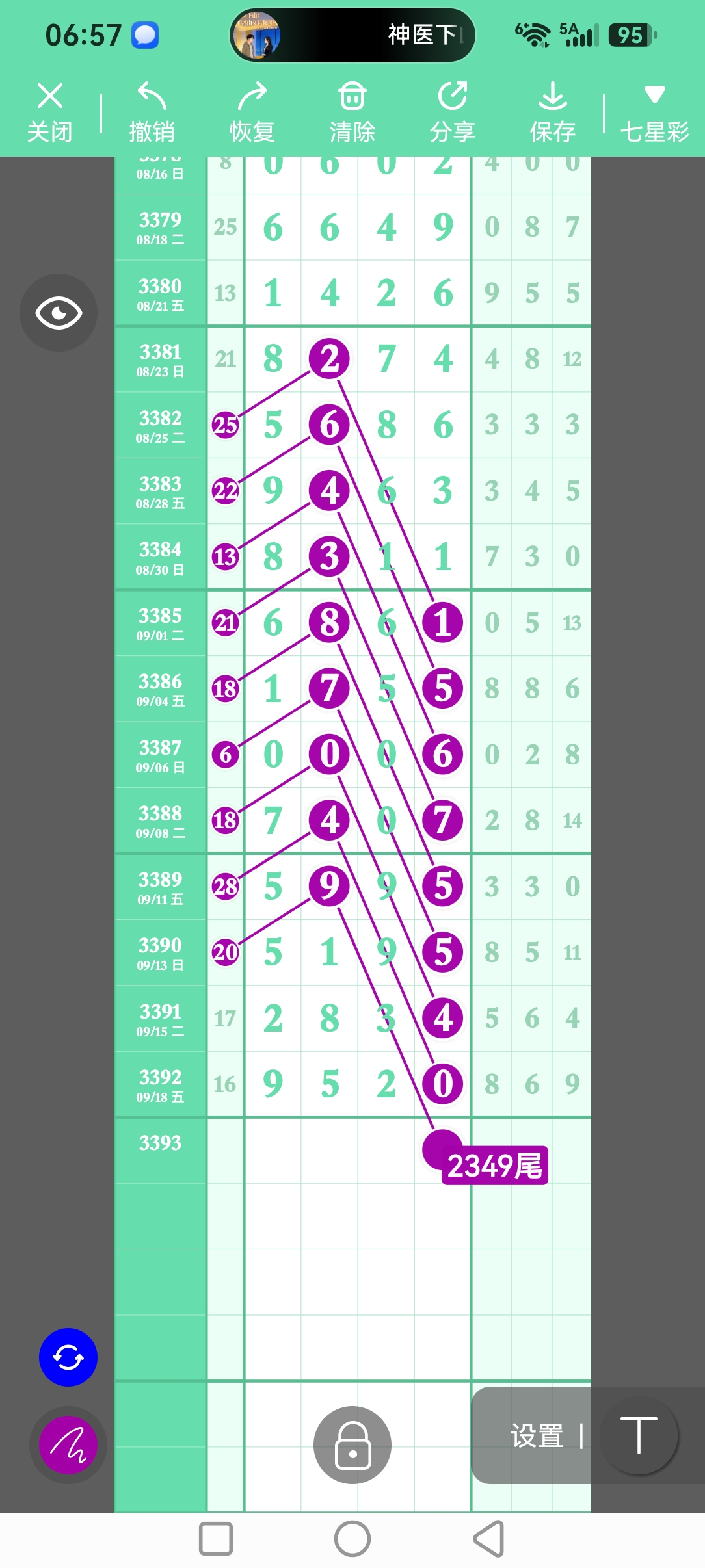Select the text tool T button
The image size is (705, 1568).
pos(639,1435)
